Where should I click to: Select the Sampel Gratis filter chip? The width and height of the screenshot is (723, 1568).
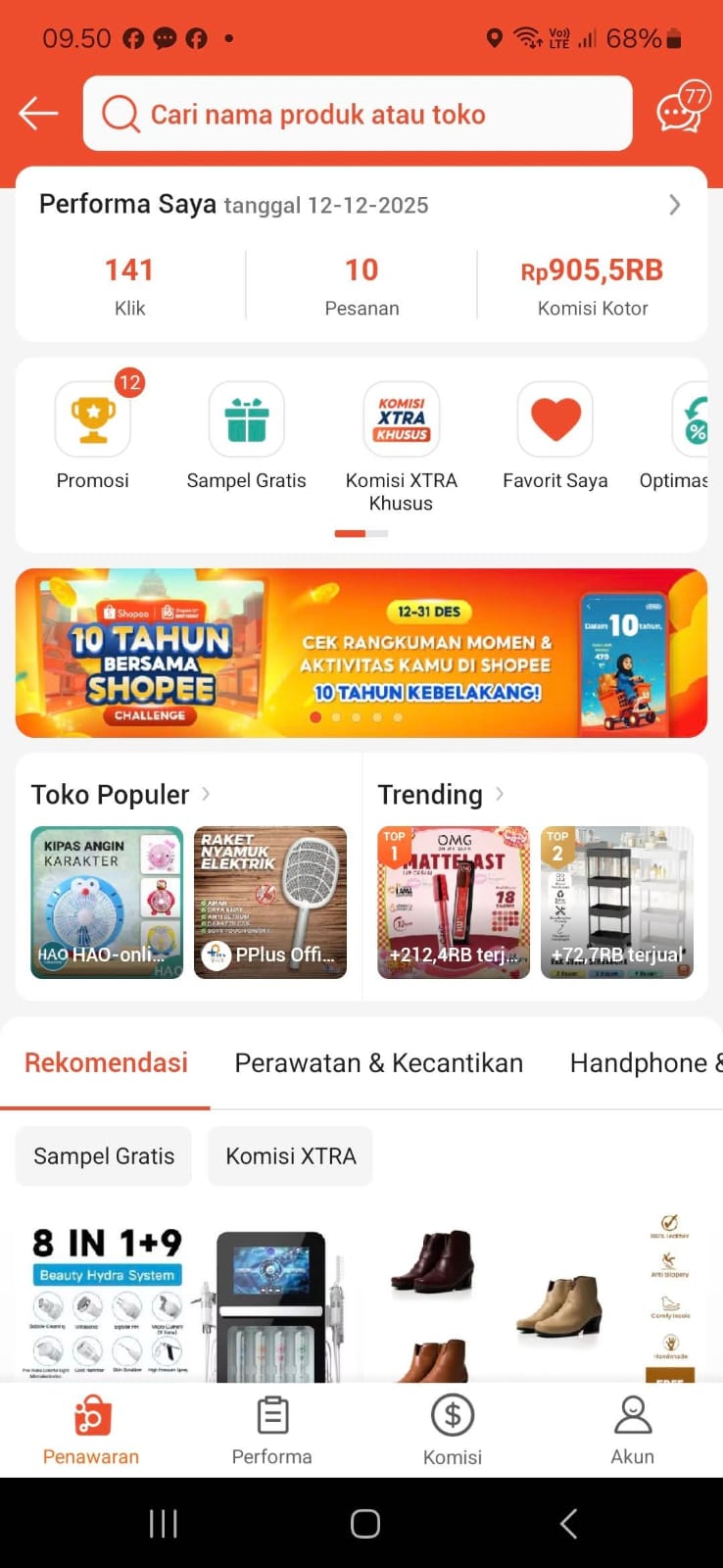click(104, 1156)
